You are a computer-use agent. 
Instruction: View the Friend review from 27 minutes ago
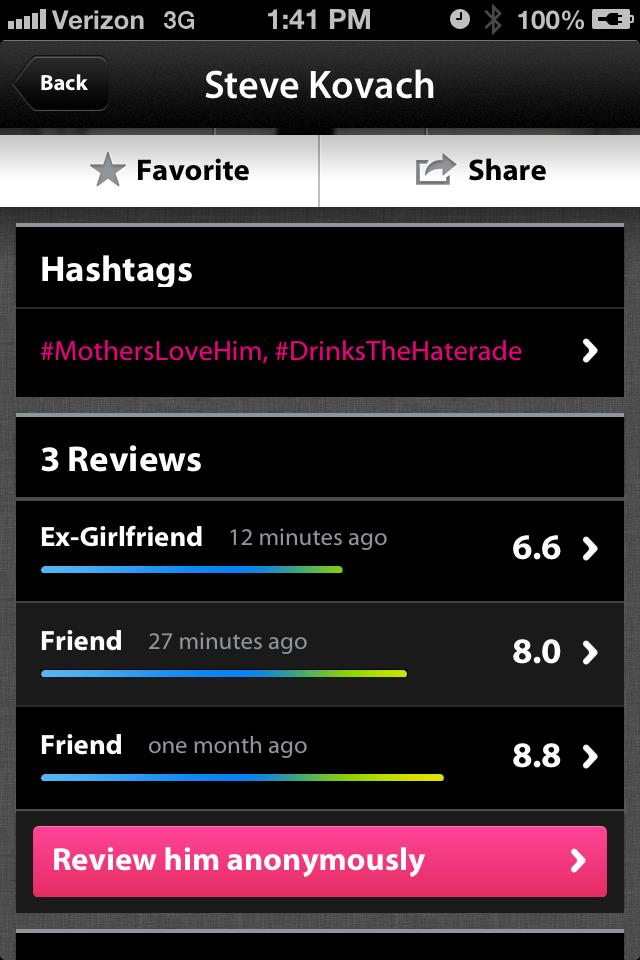320,654
